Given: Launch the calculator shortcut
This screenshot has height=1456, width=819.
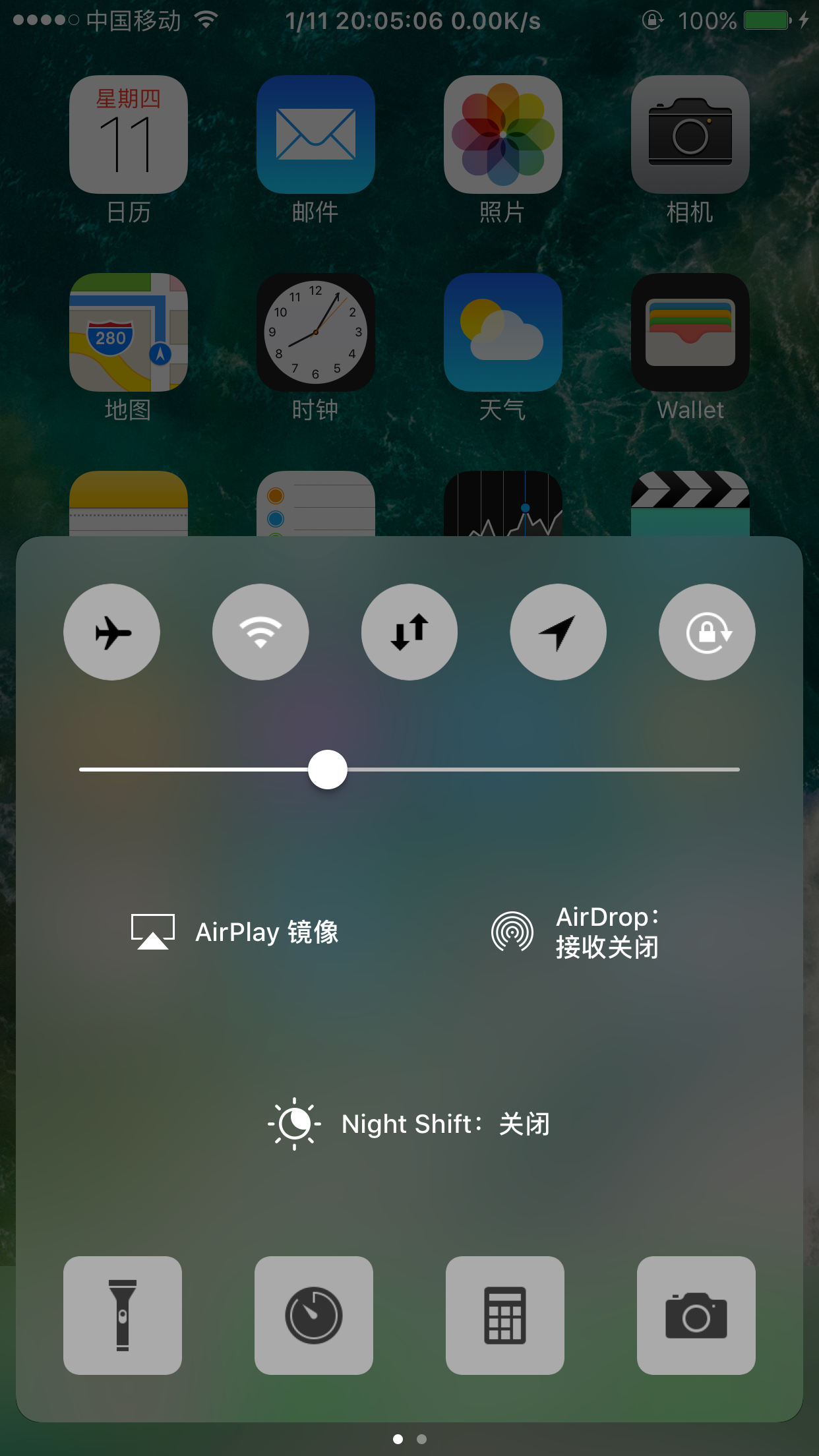Looking at the screenshot, I should 505,1316.
